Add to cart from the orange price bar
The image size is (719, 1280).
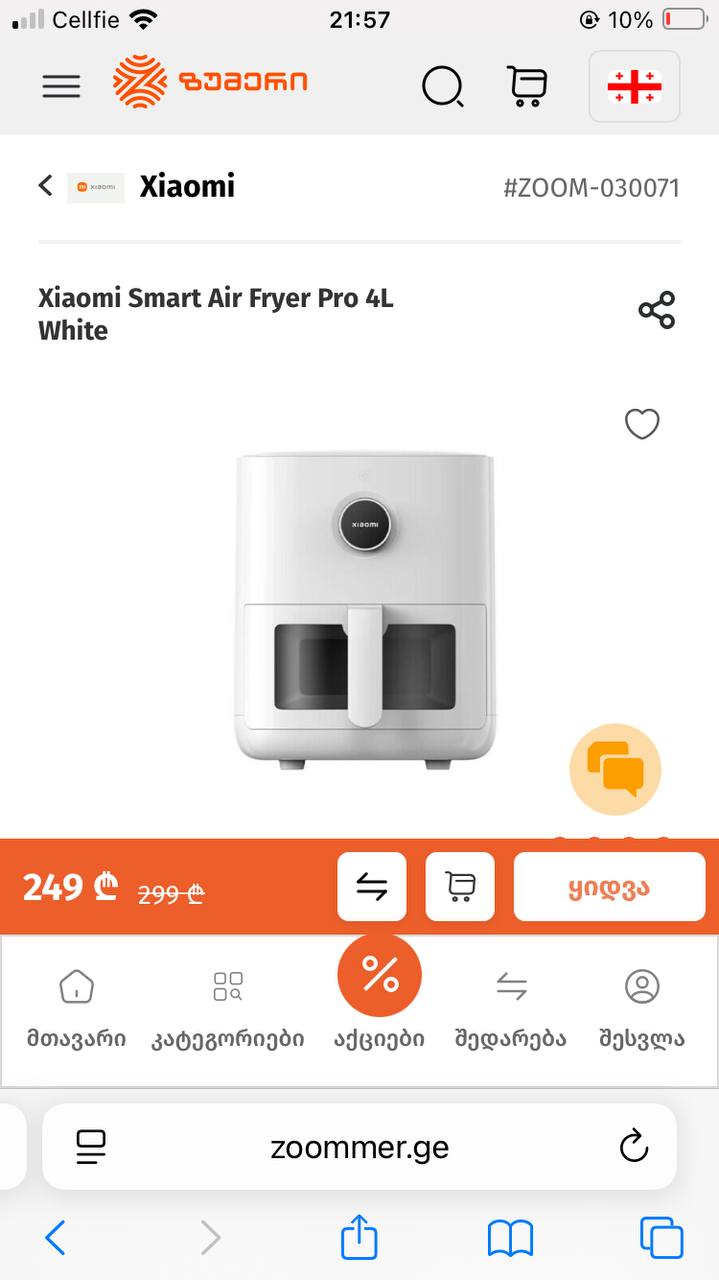coord(460,886)
